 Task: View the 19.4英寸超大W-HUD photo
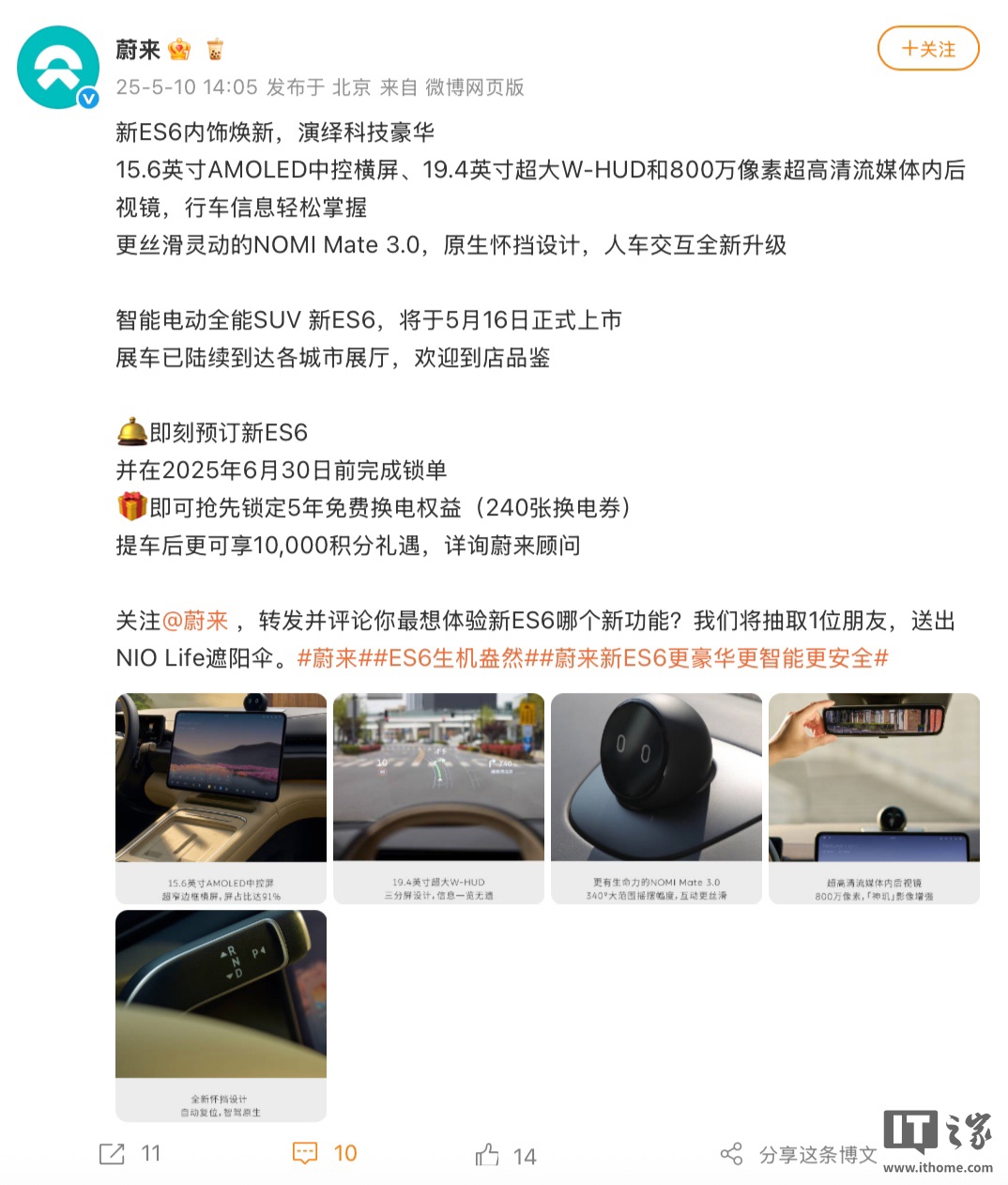coord(438,798)
